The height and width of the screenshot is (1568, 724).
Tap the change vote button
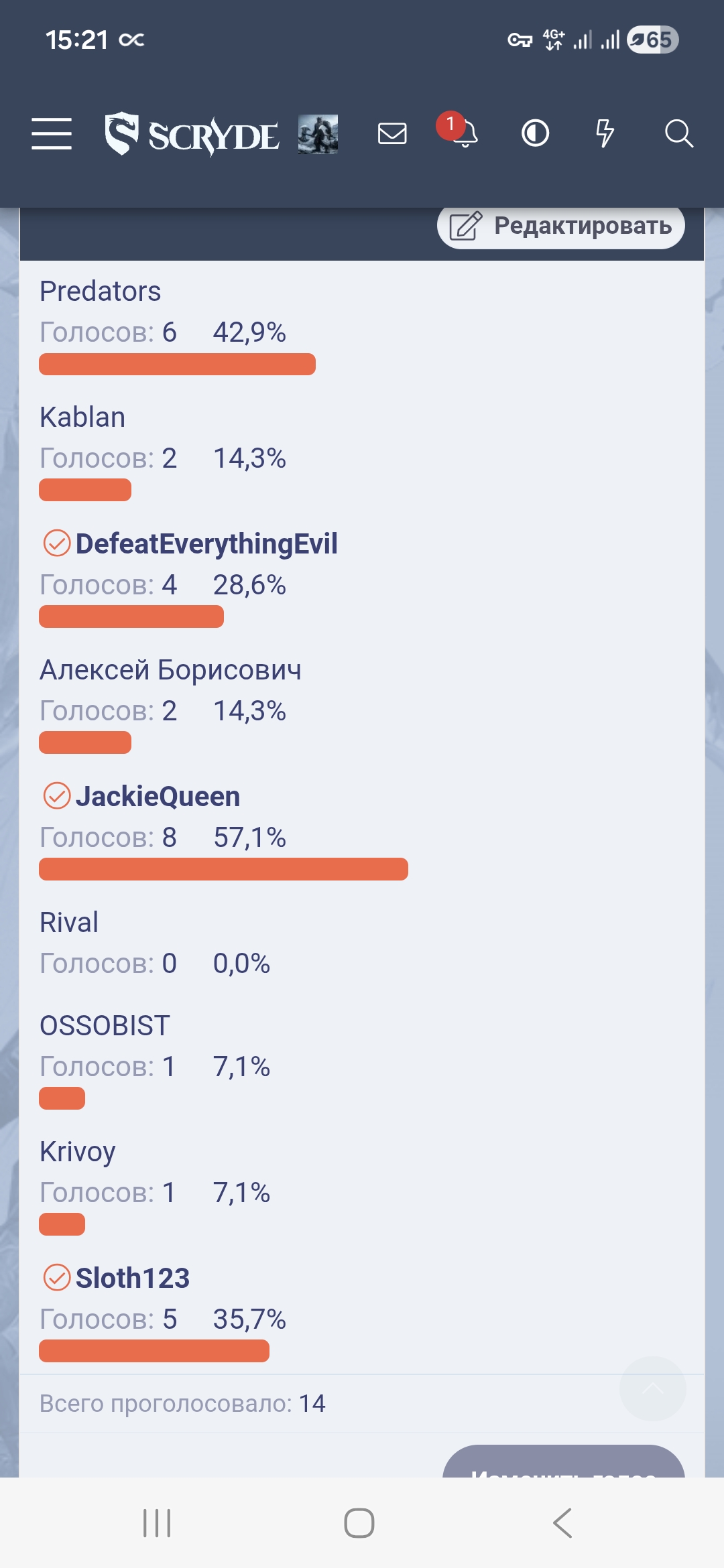coord(563,1464)
